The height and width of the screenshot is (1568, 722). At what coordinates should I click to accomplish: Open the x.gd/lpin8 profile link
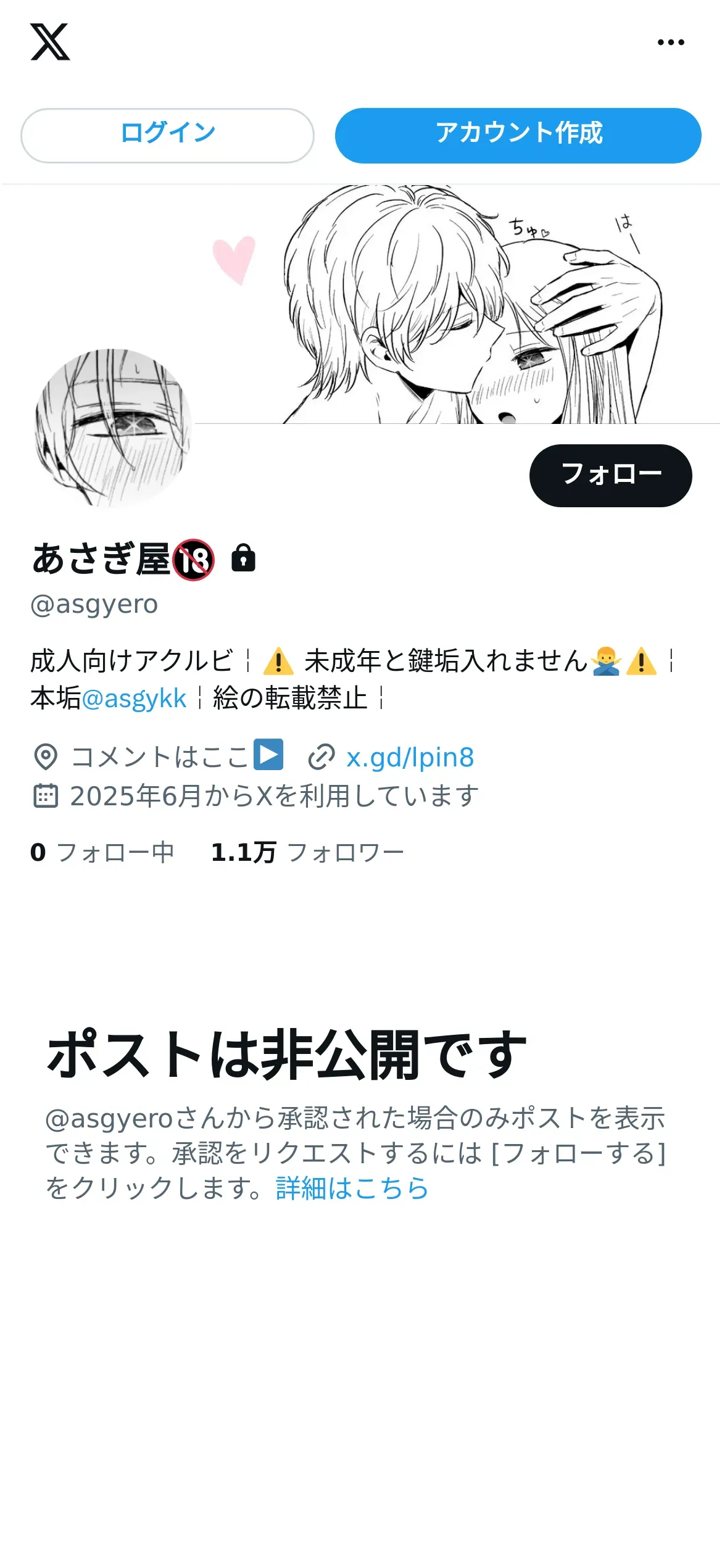pos(410,757)
